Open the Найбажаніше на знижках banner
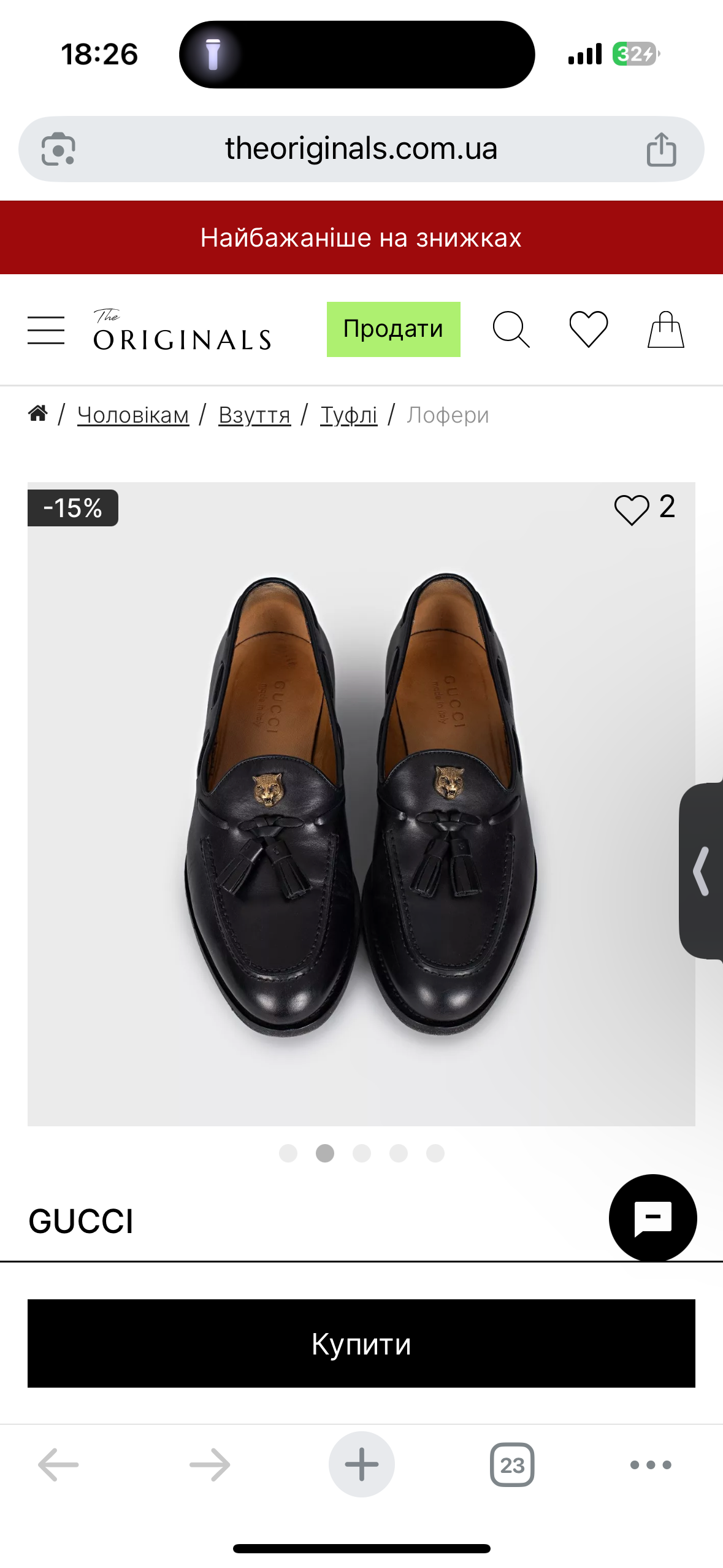The height and width of the screenshot is (1568, 723). pyautogui.click(x=361, y=237)
